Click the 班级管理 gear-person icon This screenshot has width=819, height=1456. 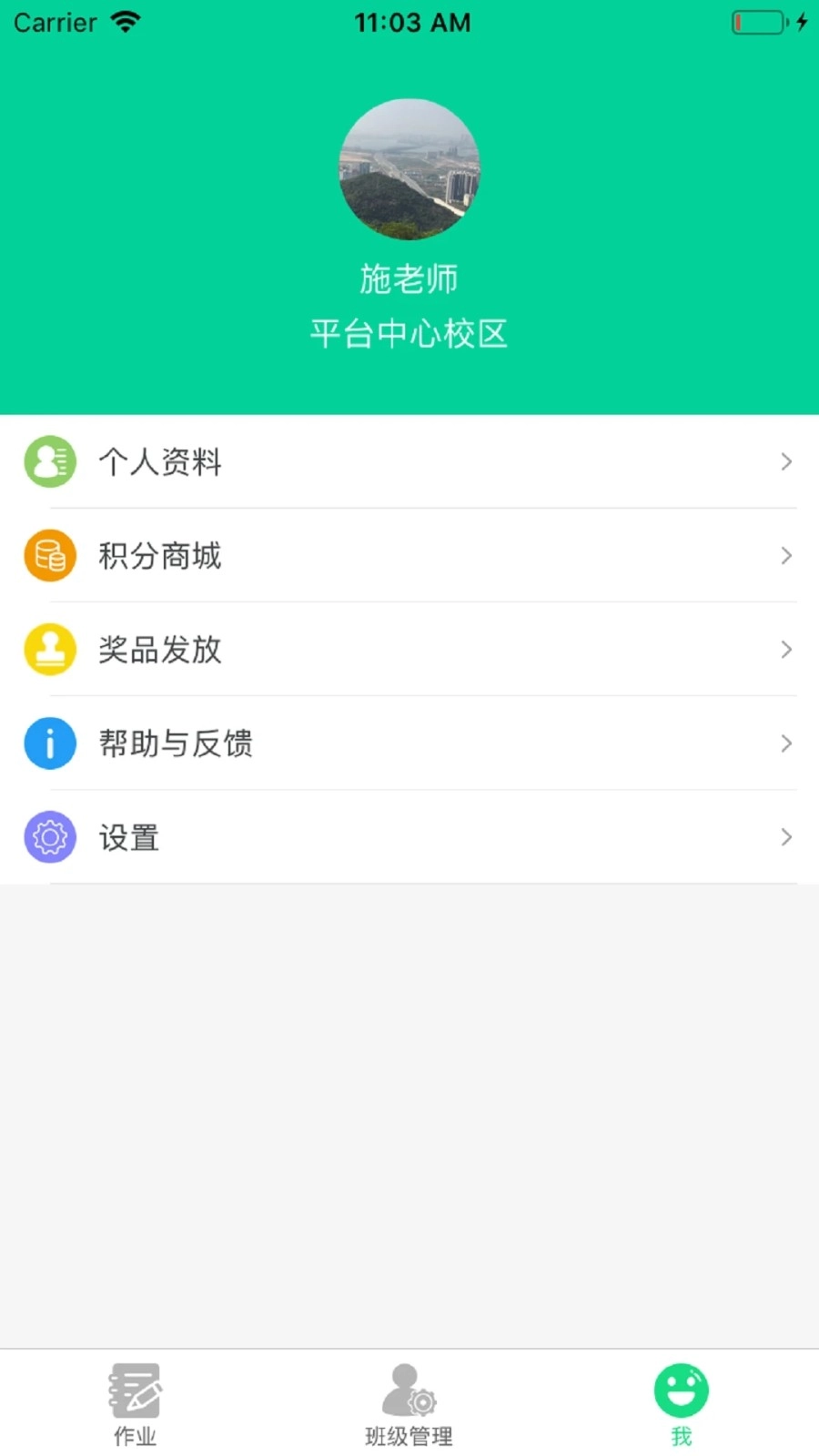[408, 1390]
